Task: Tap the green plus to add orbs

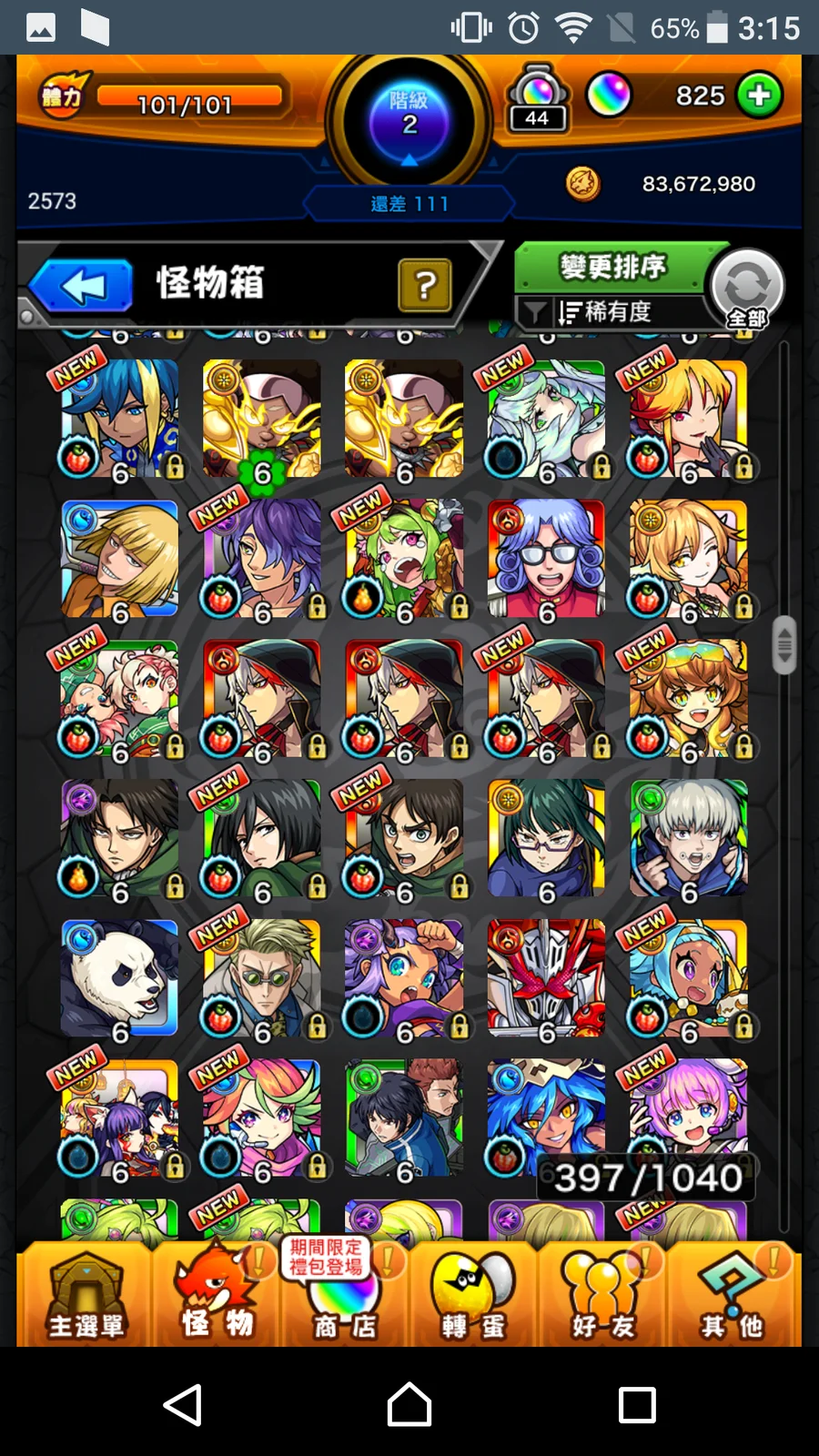Action: click(759, 96)
